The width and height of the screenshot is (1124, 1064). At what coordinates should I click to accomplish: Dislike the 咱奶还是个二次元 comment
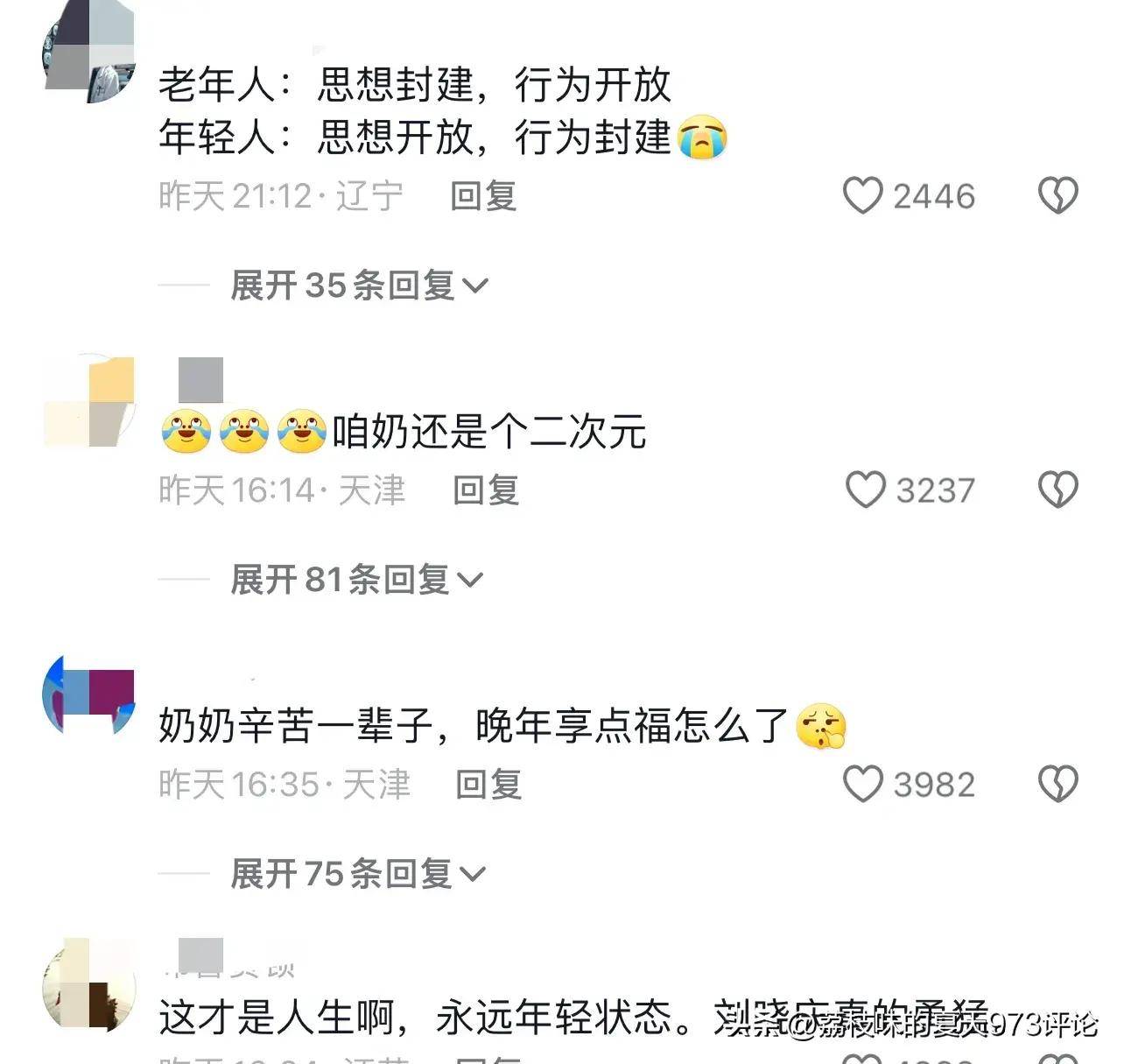pos(1057,490)
